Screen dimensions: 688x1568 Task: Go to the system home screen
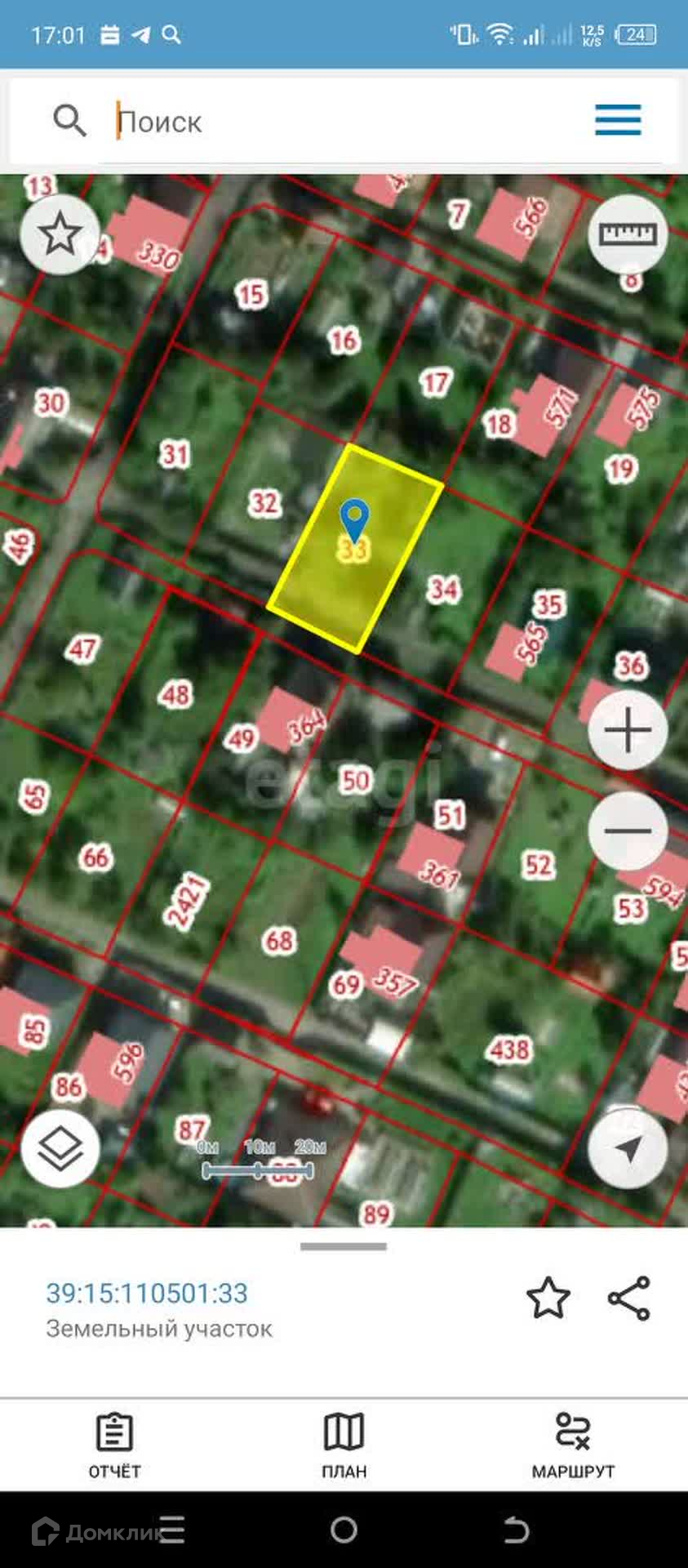pos(344,1530)
